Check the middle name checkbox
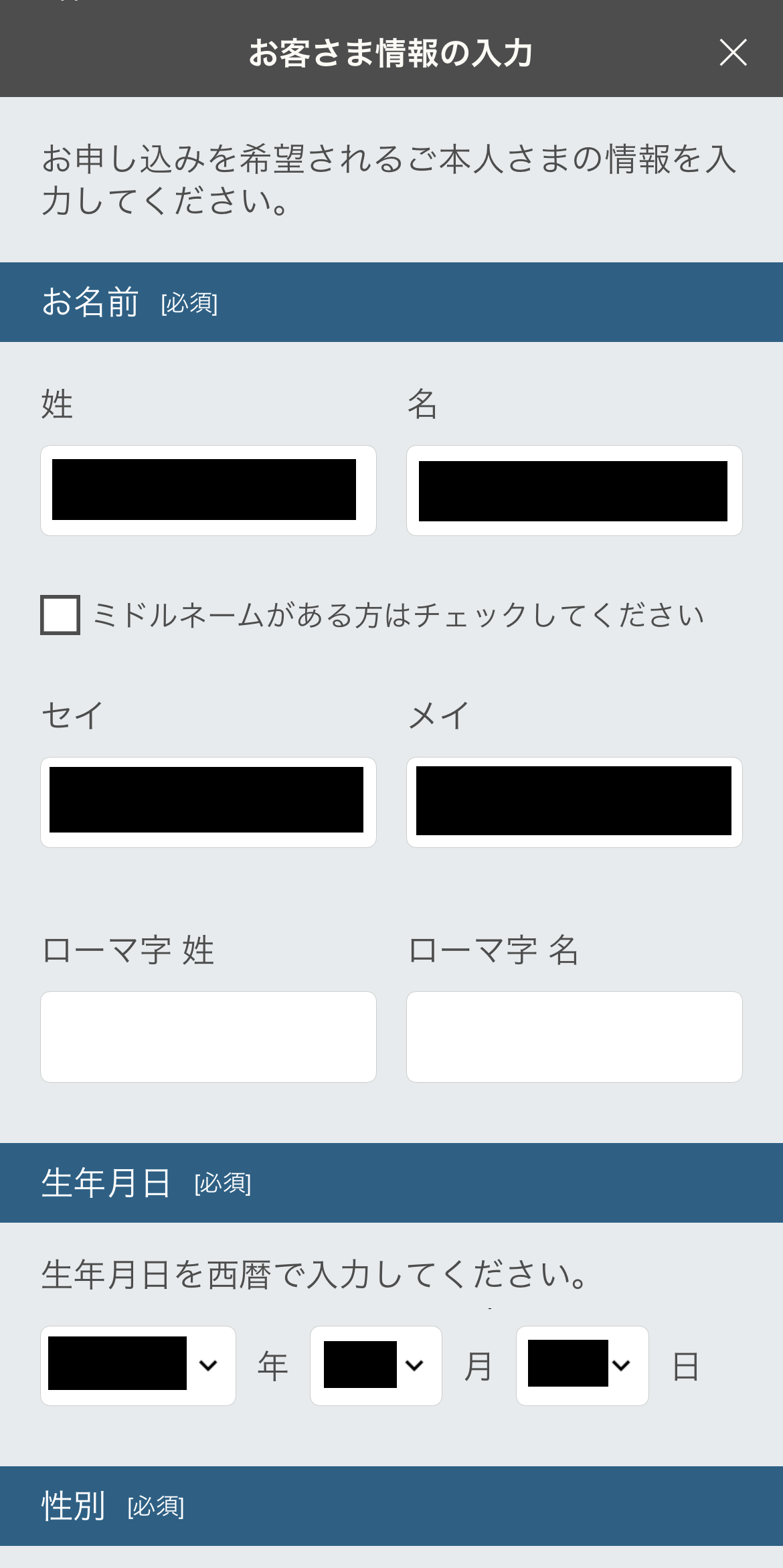Image resolution: width=783 pixels, height=1568 pixels. (x=60, y=617)
